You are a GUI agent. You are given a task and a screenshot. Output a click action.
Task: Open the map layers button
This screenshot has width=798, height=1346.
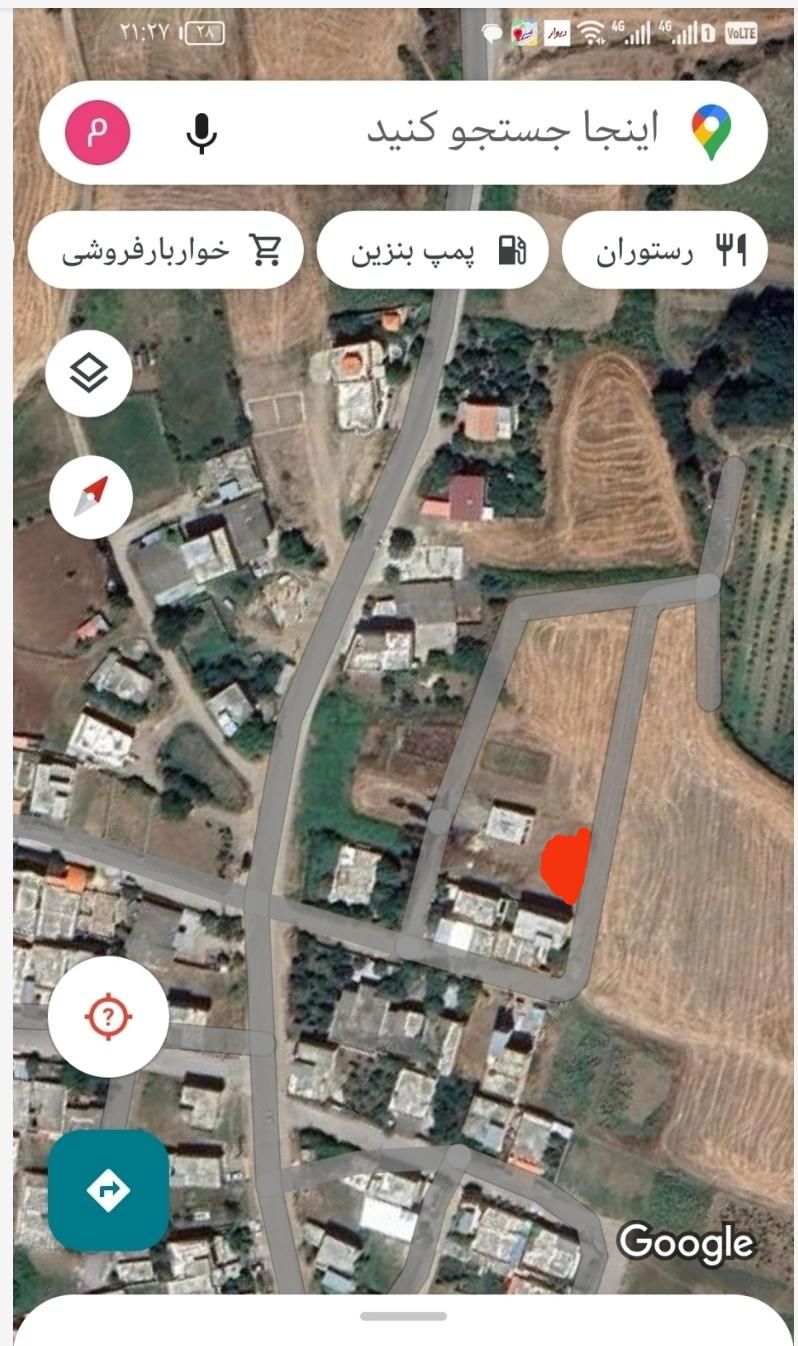89,374
